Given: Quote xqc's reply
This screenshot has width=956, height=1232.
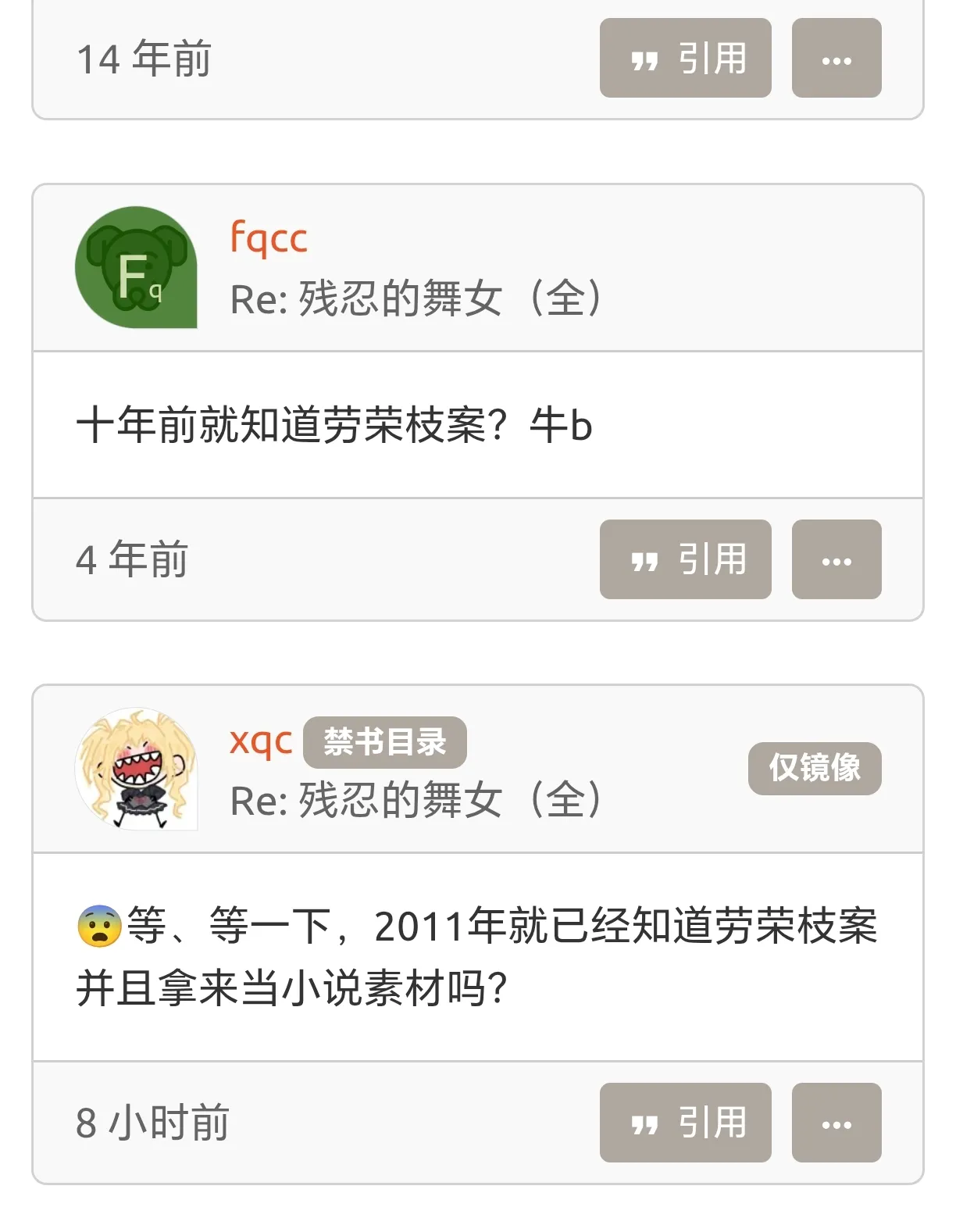Looking at the screenshot, I should pos(685,1123).
